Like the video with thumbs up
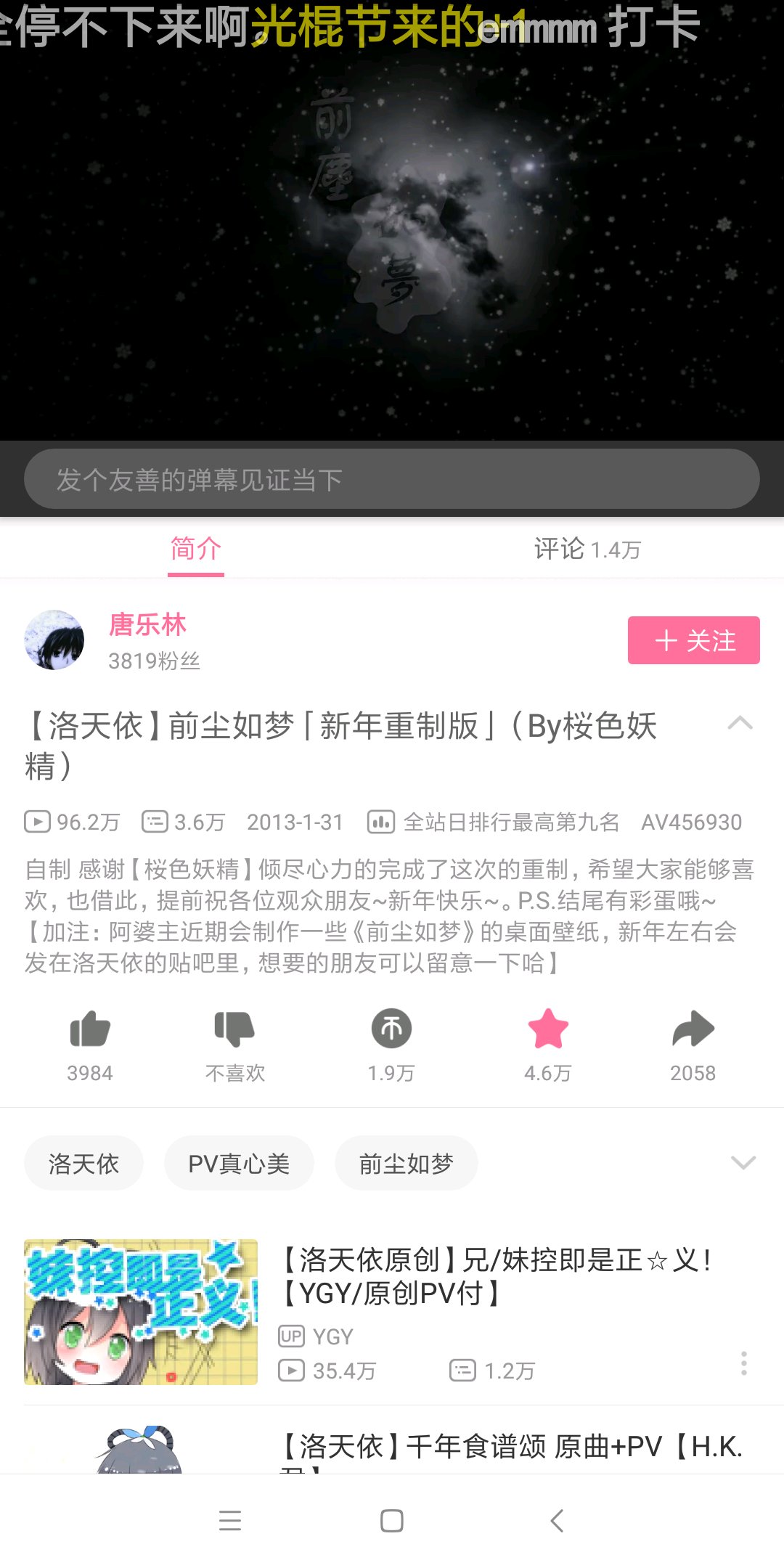The height and width of the screenshot is (1568, 784). click(x=90, y=1029)
